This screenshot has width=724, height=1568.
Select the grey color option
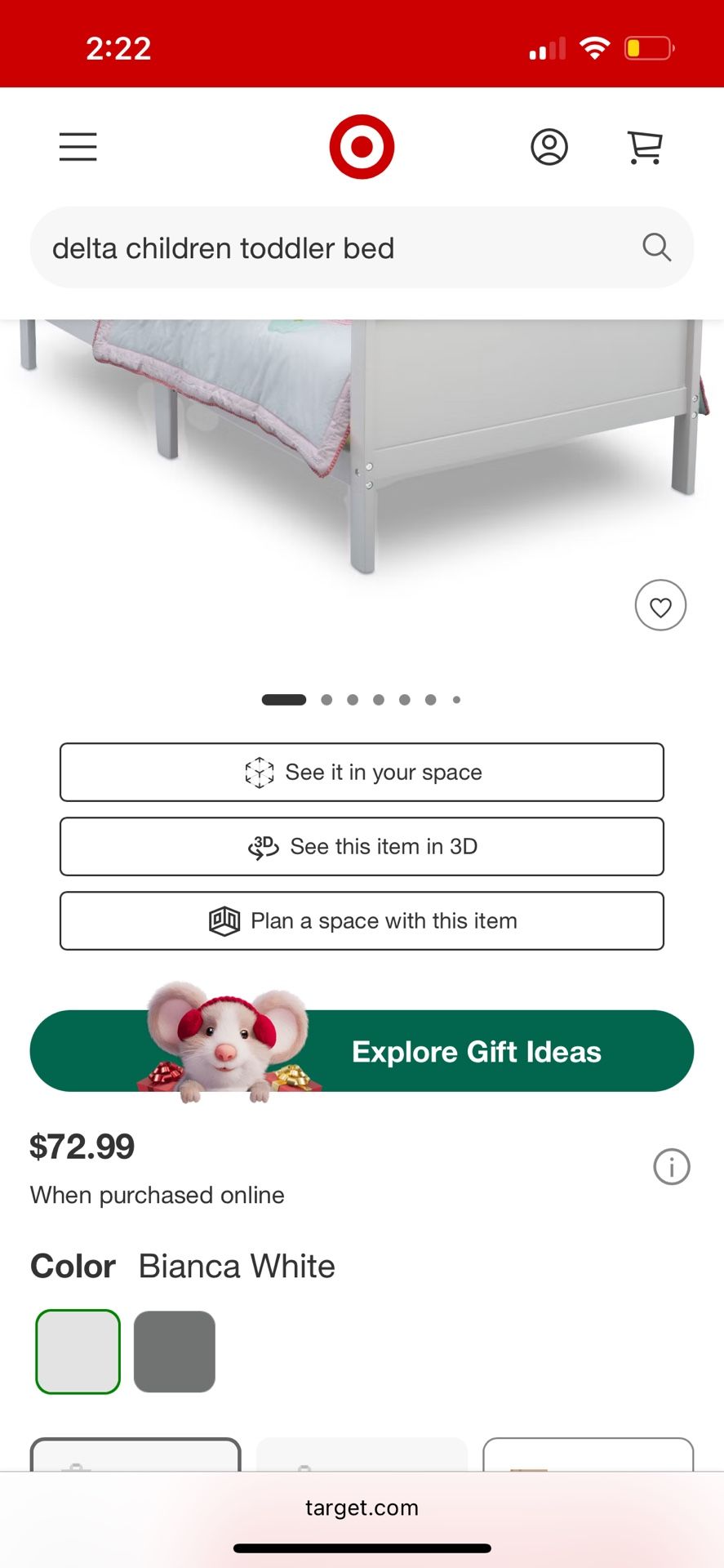[x=175, y=1352]
